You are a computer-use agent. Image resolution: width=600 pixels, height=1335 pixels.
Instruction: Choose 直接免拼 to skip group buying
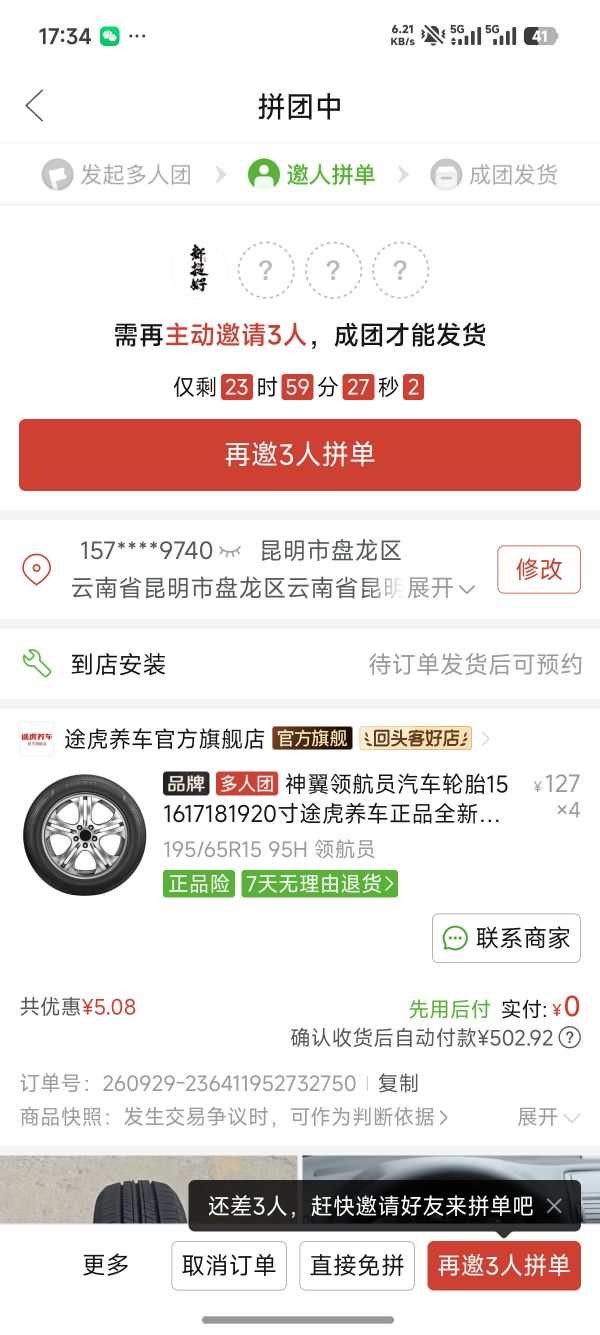(x=357, y=1265)
